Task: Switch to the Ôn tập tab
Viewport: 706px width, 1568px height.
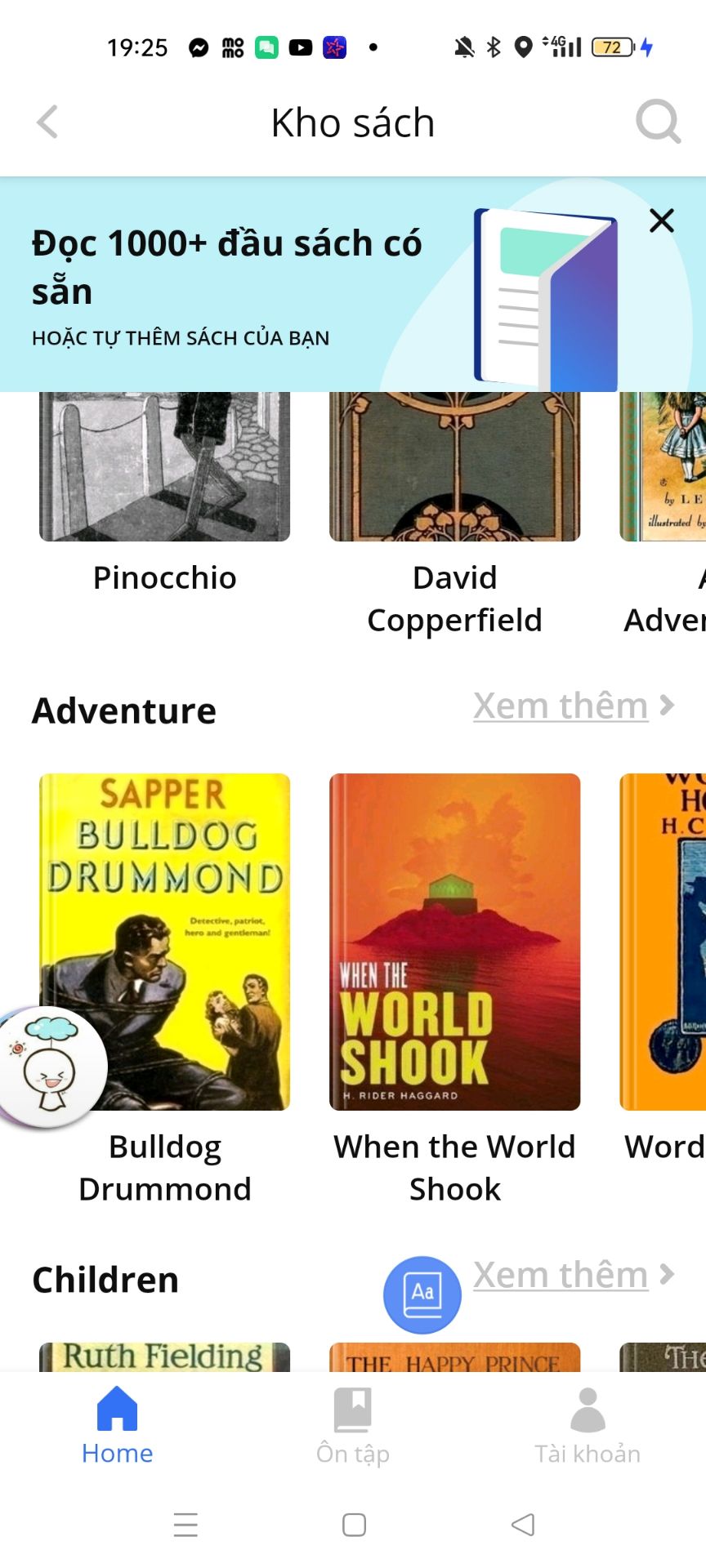Action: tap(353, 1425)
